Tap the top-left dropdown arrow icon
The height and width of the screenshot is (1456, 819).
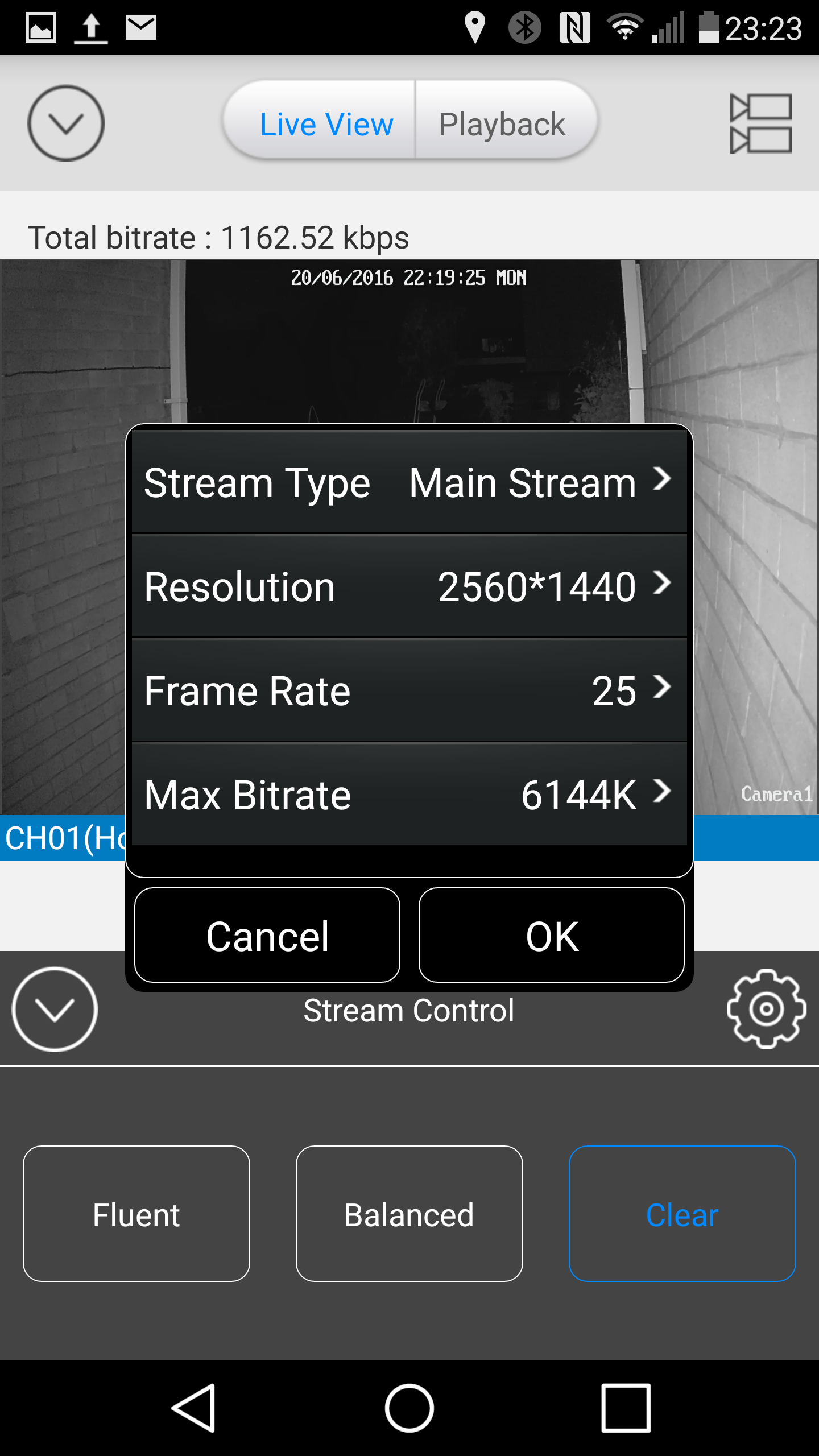coord(66,123)
